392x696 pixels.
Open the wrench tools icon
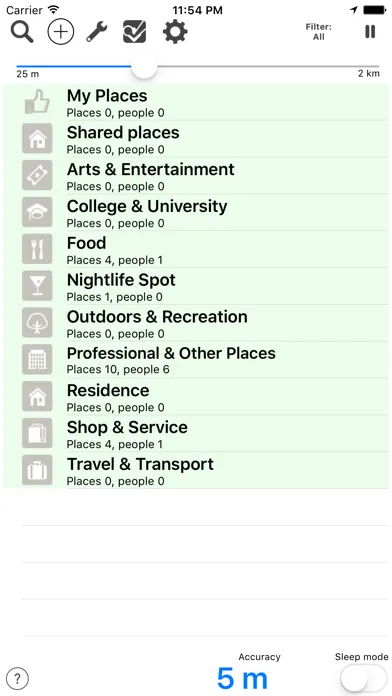coord(96,32)
